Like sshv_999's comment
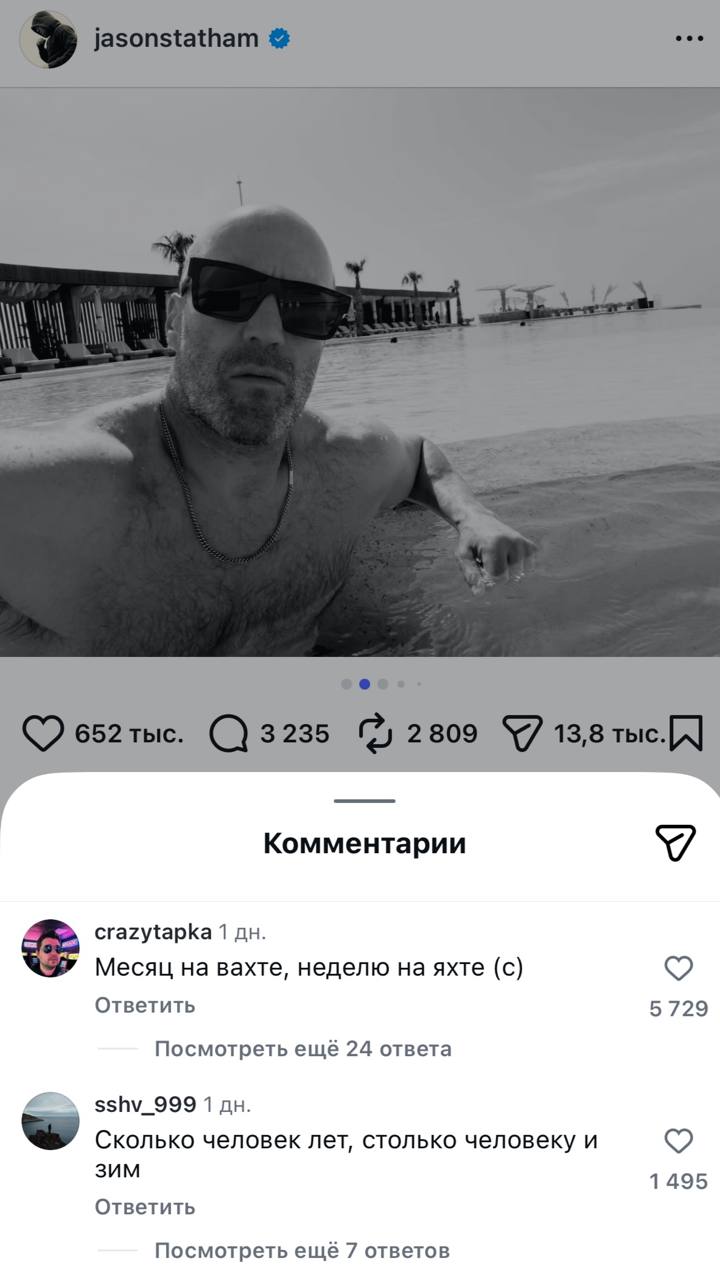This screenshot has height=1280, width=720. pos(679,1141)
